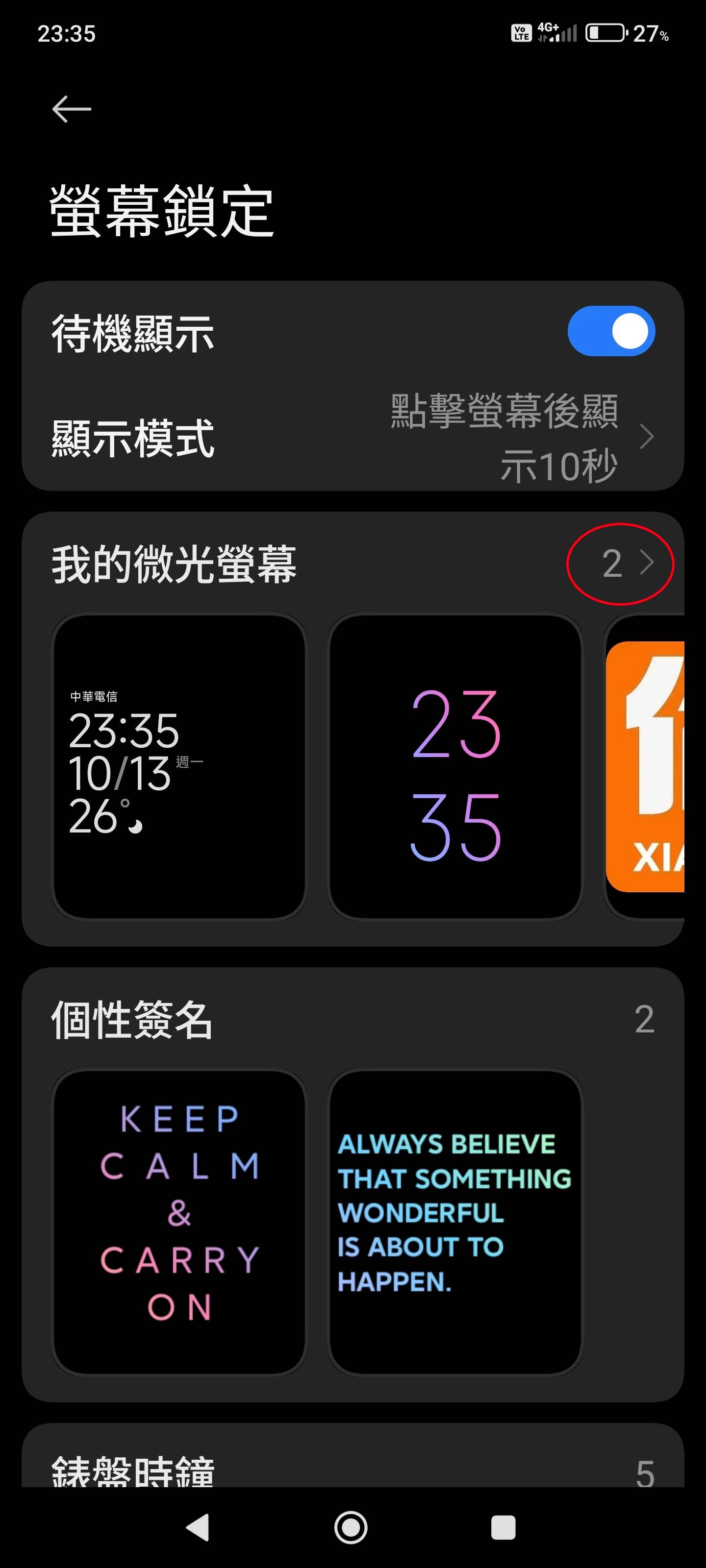The height and width of the screenshot is (1568, 706).
Task: Pick the KEEP CALM & CARRY ON signature
Action: [x=179, y=1222]
